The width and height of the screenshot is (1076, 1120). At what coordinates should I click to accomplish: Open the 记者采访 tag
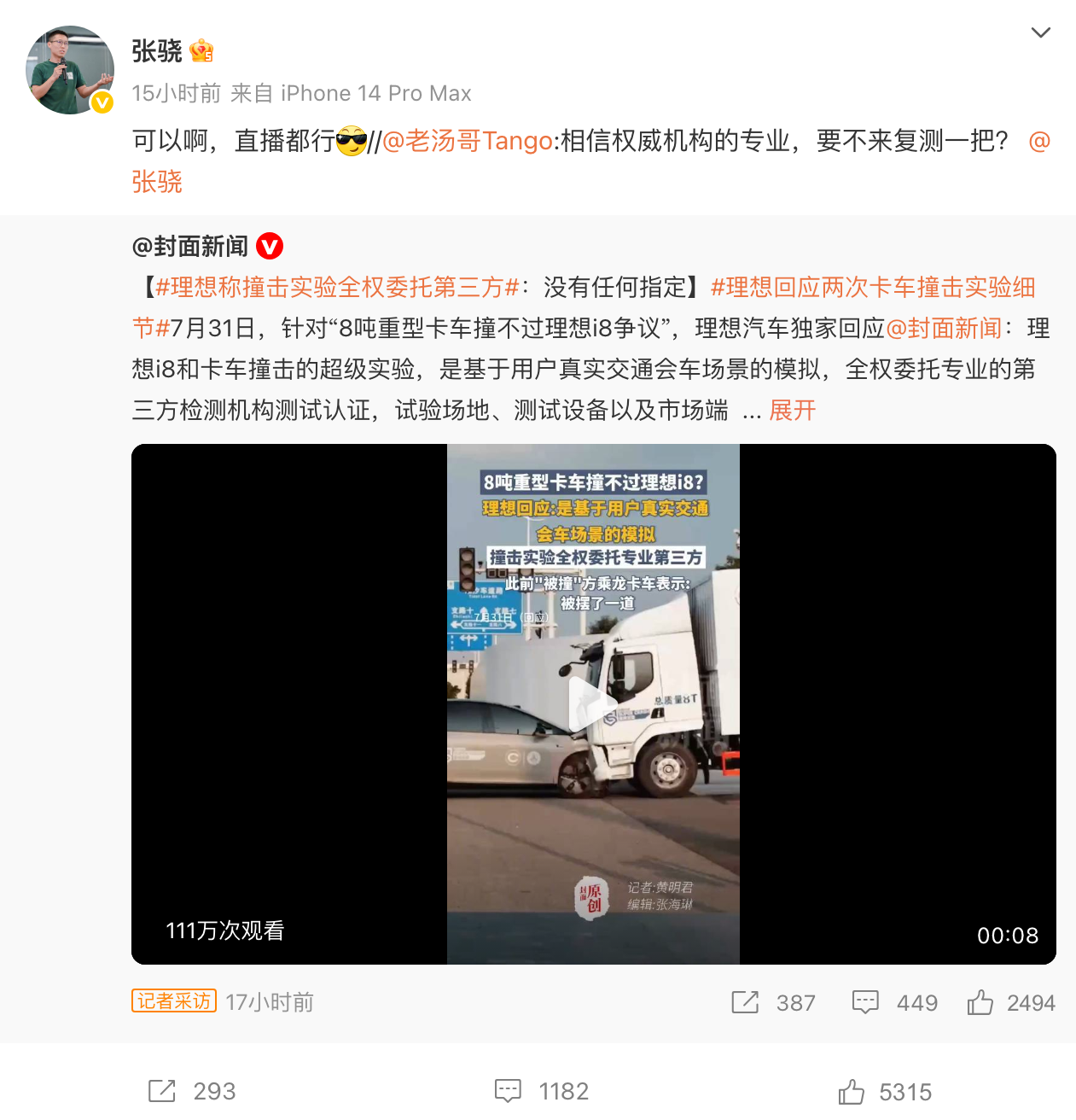[174, 1001]
